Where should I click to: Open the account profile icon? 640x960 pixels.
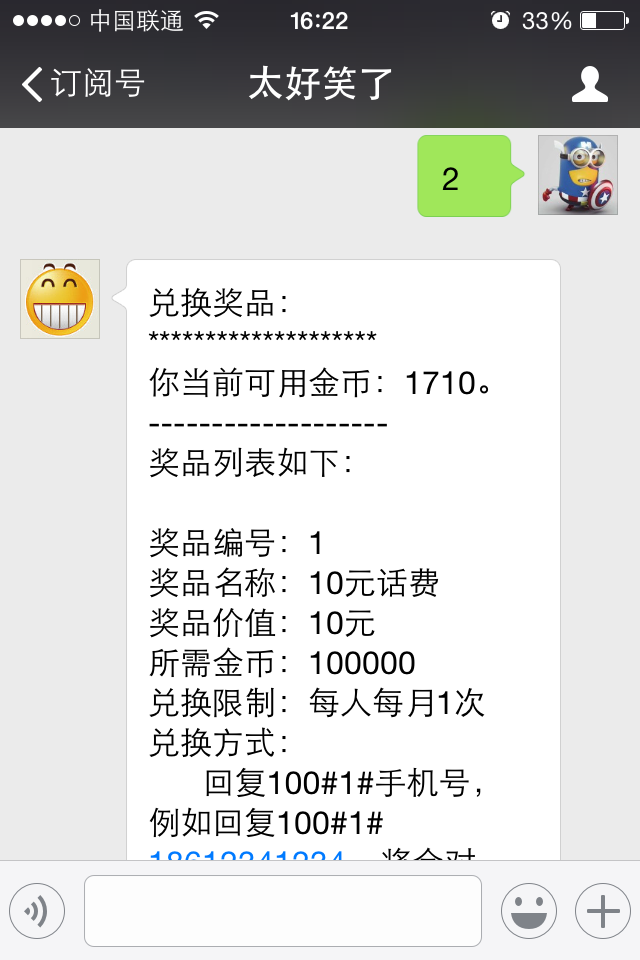[x=589, y=84]
